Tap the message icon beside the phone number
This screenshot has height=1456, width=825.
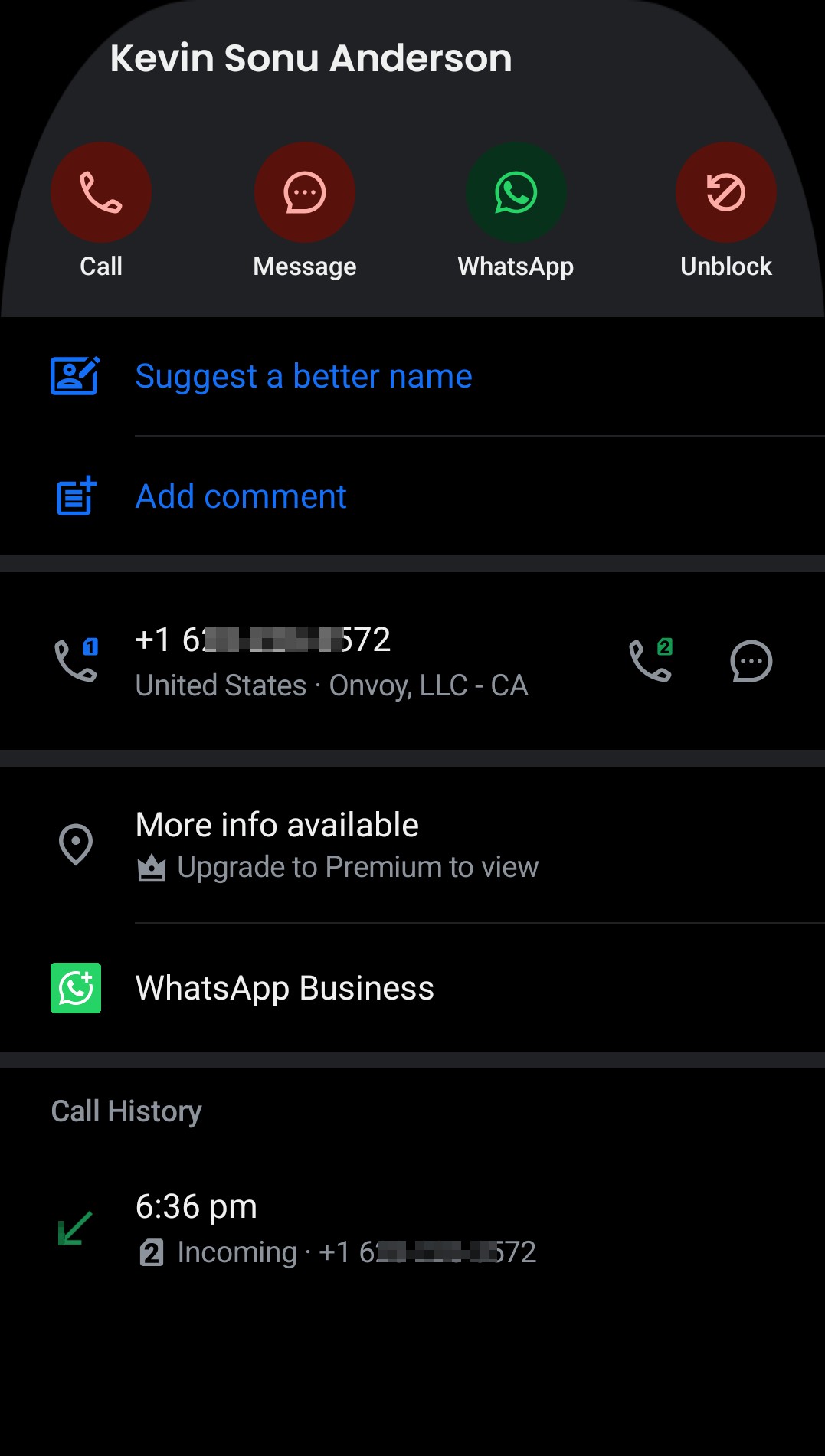(x=751, y=661)
